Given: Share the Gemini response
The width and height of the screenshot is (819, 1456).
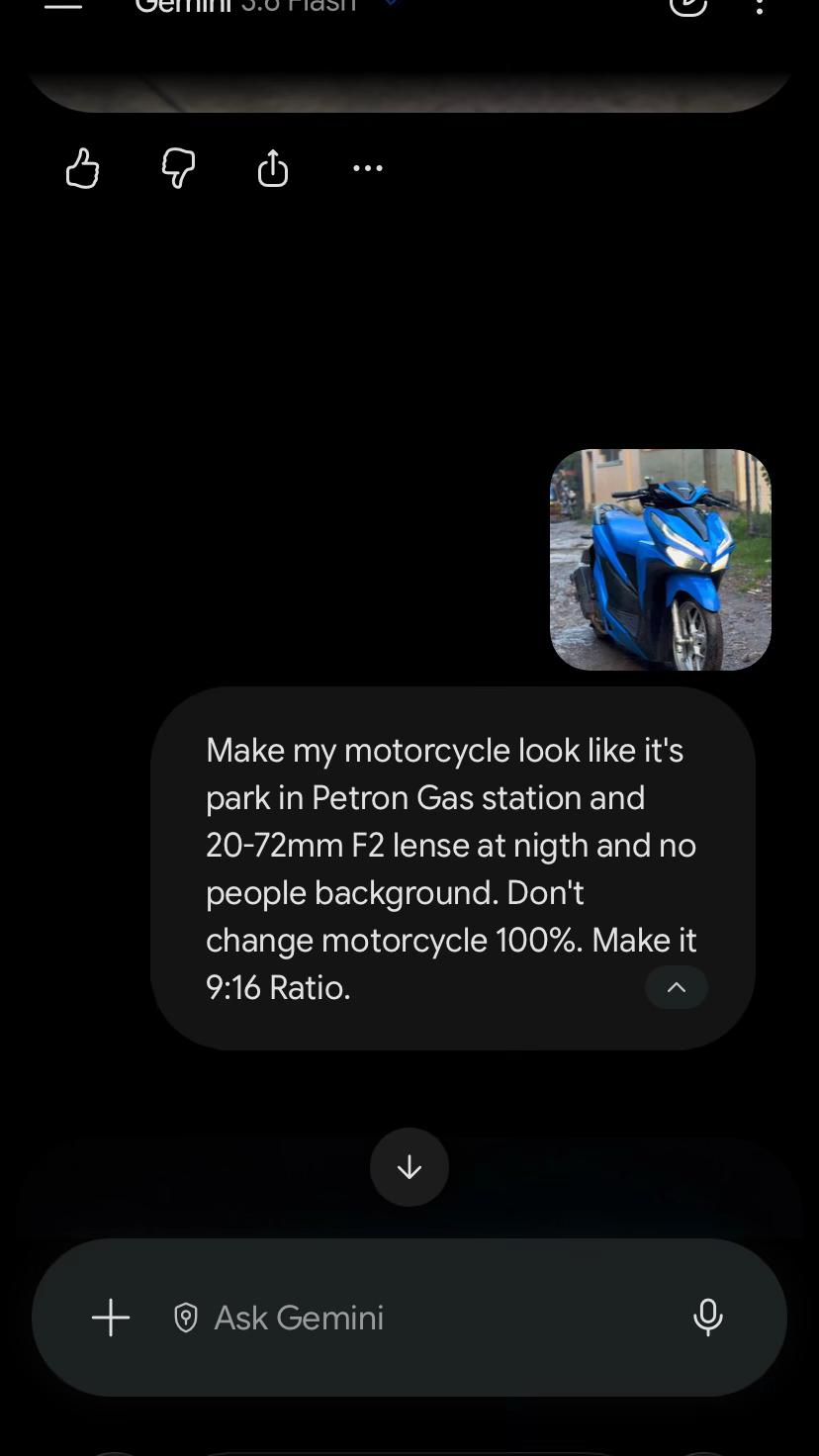Looking at the screenshot, I should [273, 168].
